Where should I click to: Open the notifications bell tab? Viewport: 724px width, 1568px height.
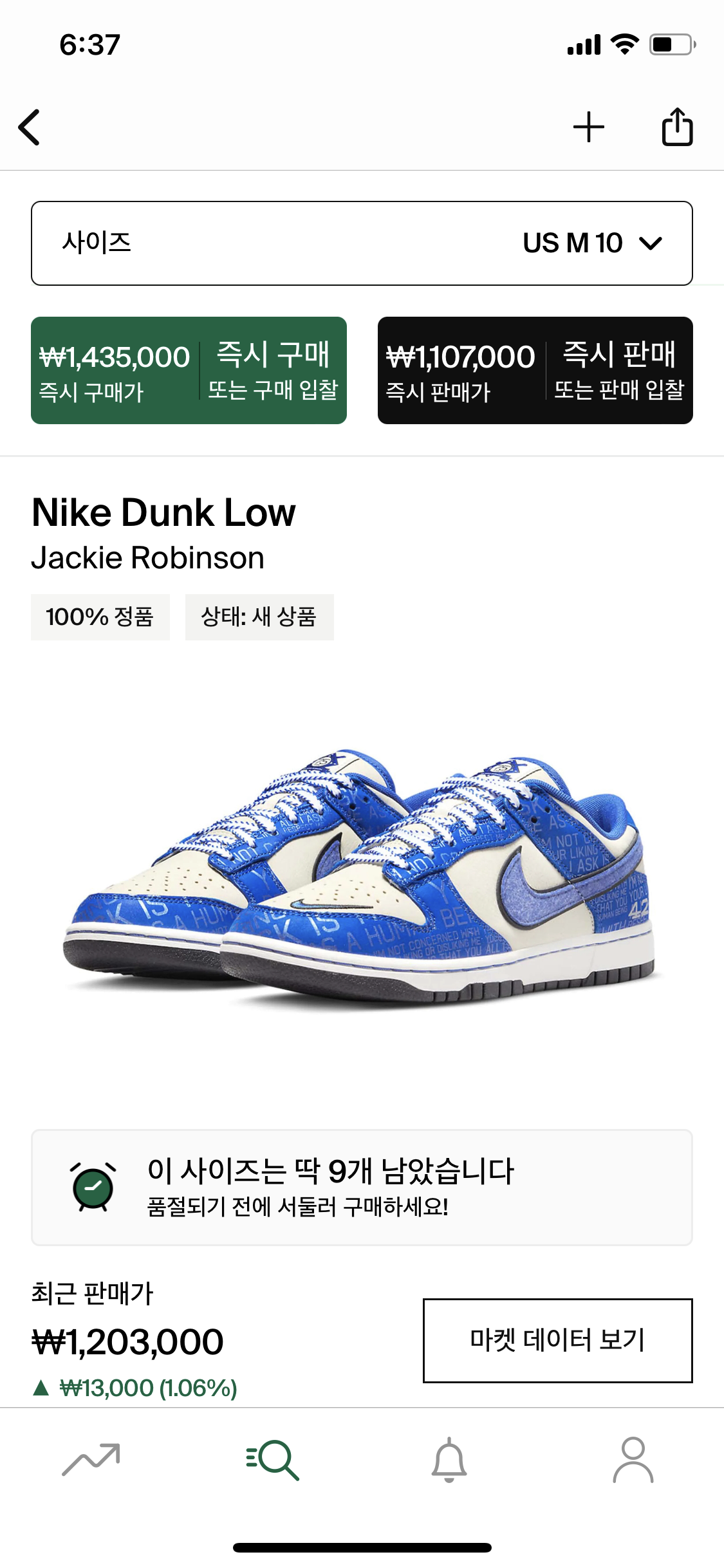pyautogui.click(x=449, y=1459)
